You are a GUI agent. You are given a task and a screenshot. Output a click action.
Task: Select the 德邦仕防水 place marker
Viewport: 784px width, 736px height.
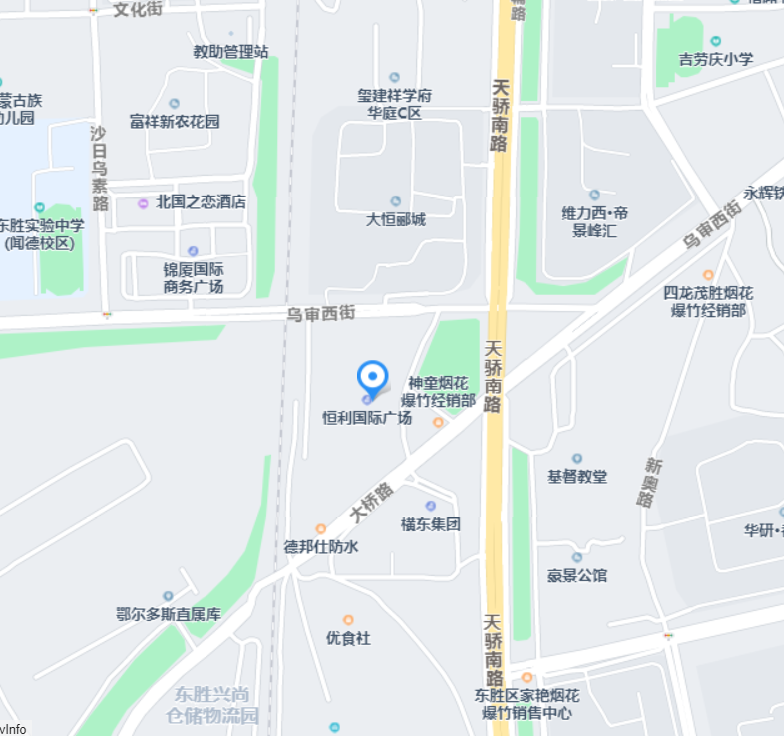[x=320, y=528]
